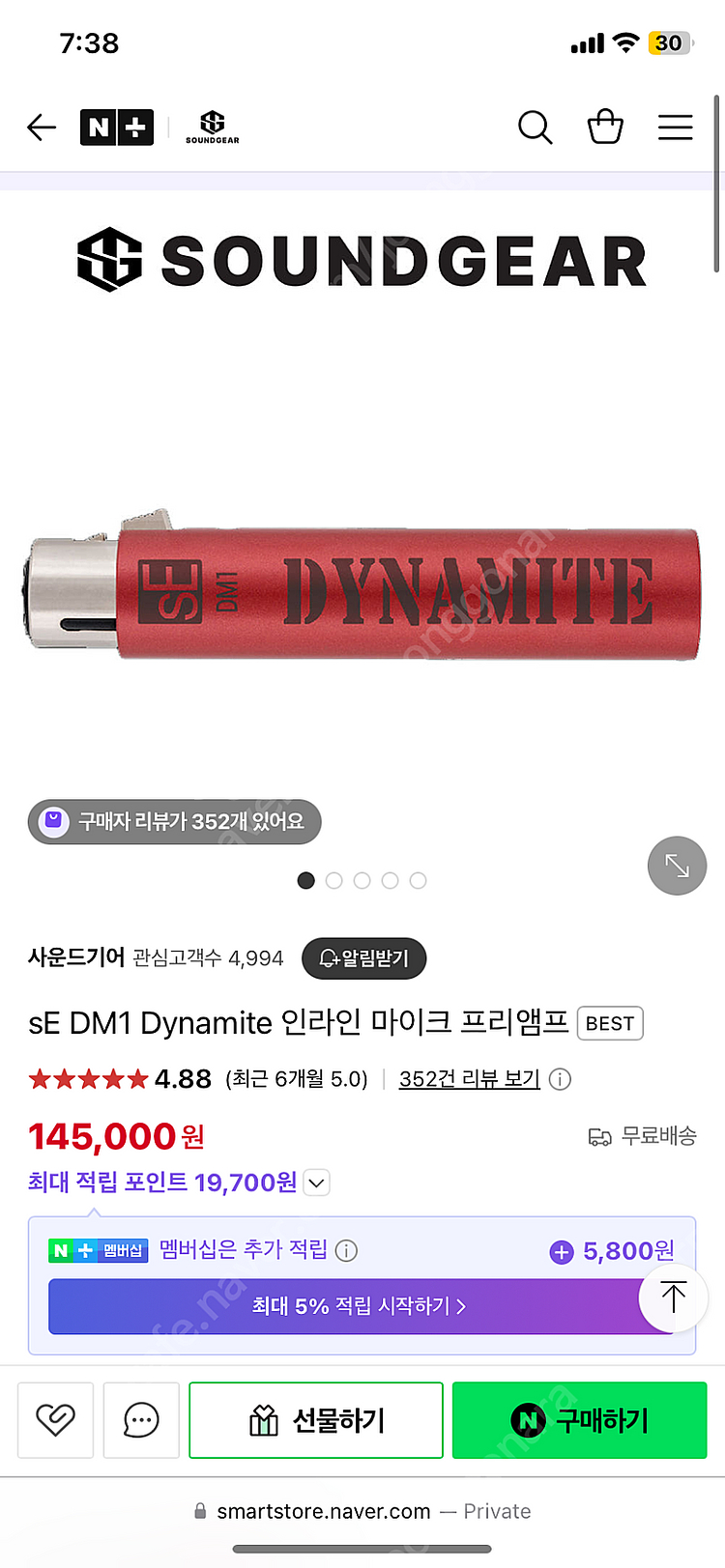
Task: Tap the smartstore.naver.com address bar
Action: tap(362, 1512)
